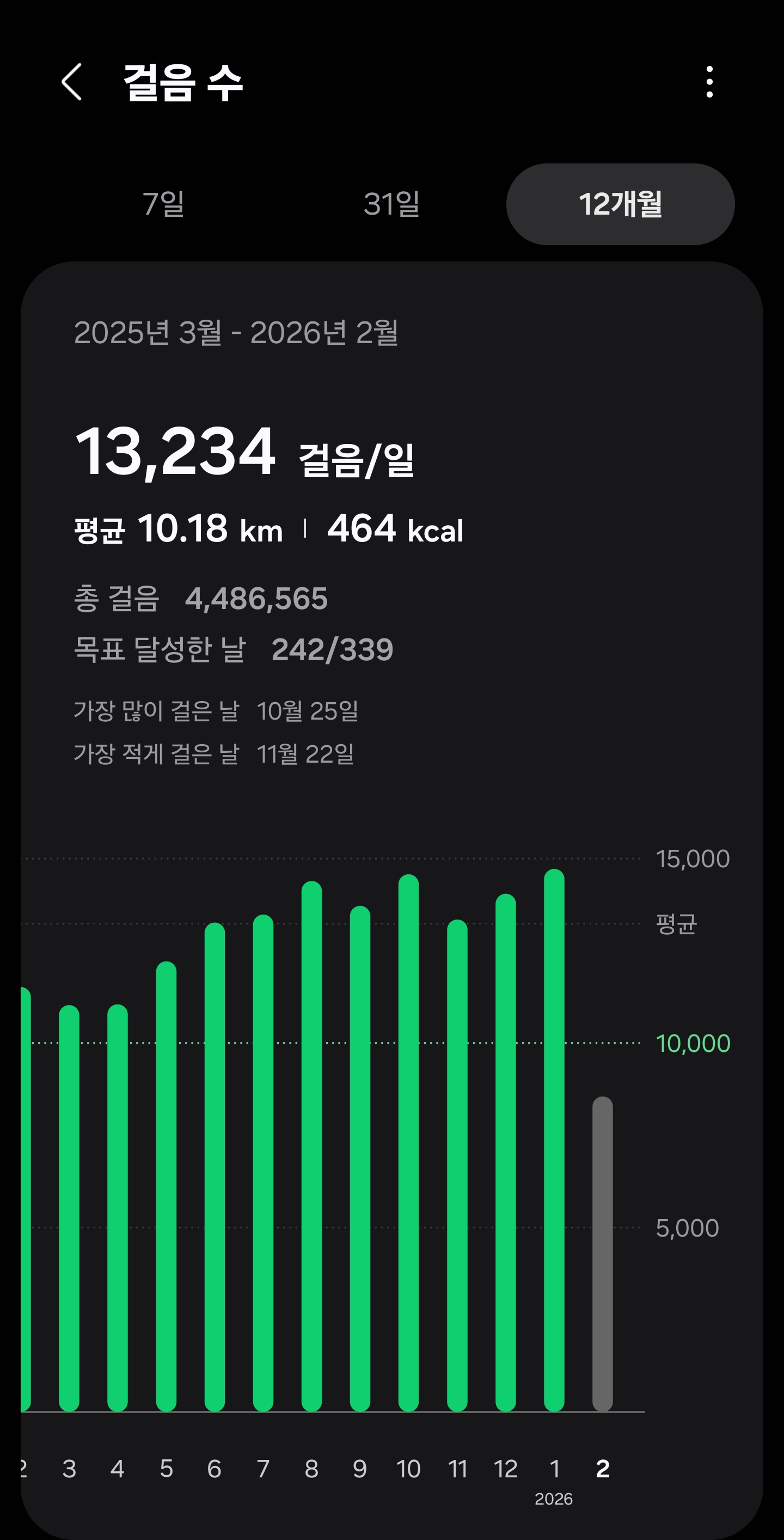Go back from the 걸음 수 screen
Image resolution: width=784 pixels, height=1540 pixels.
(x=72, y=82)
